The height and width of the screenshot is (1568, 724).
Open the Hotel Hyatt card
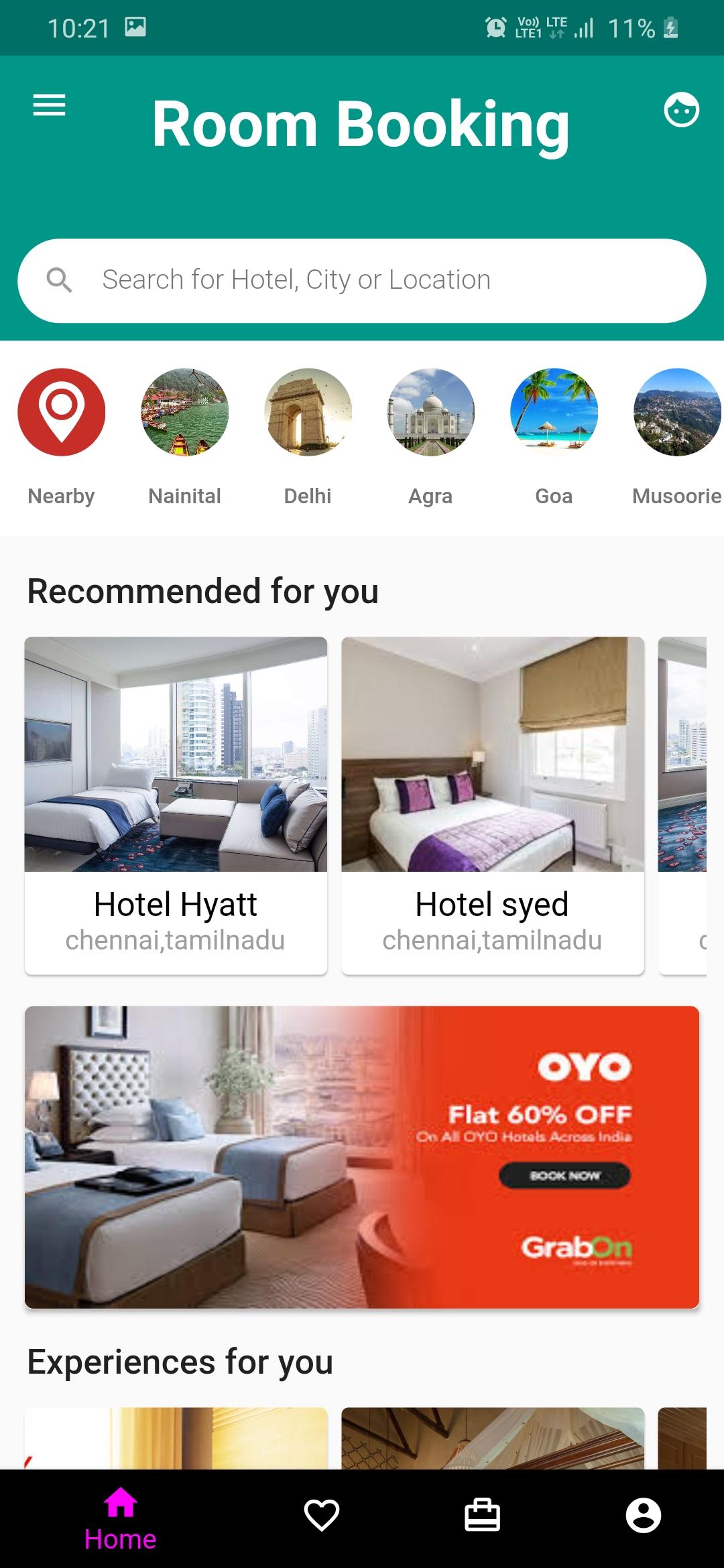coord(176,804)
